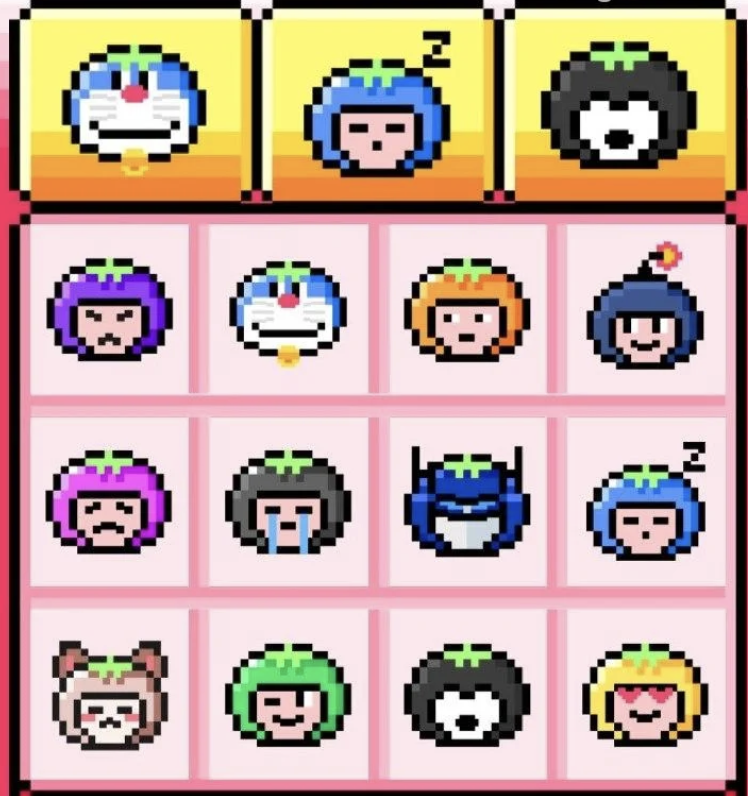Select the black open-mouth face in the grid
748x796 pixels.
click(467, 695)
